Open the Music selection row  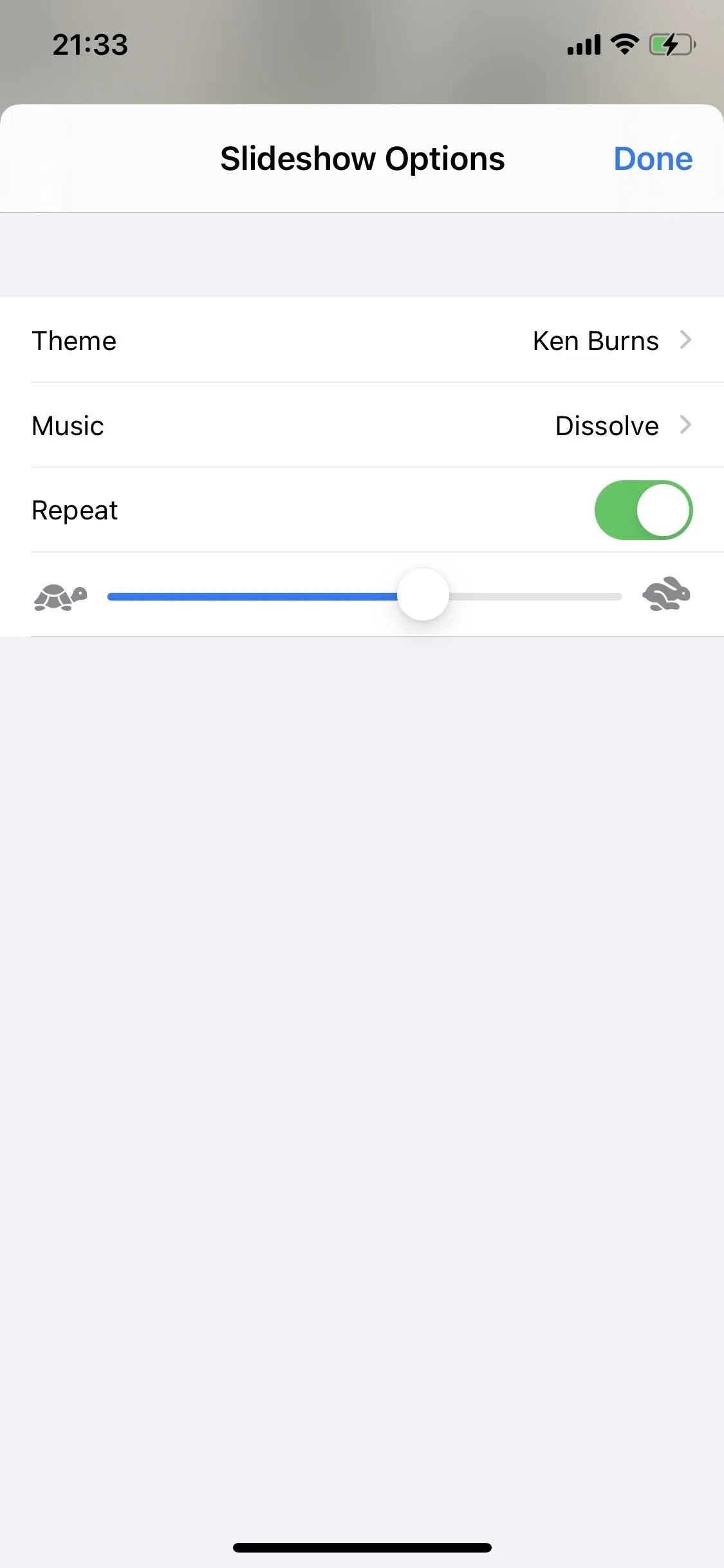362,425
